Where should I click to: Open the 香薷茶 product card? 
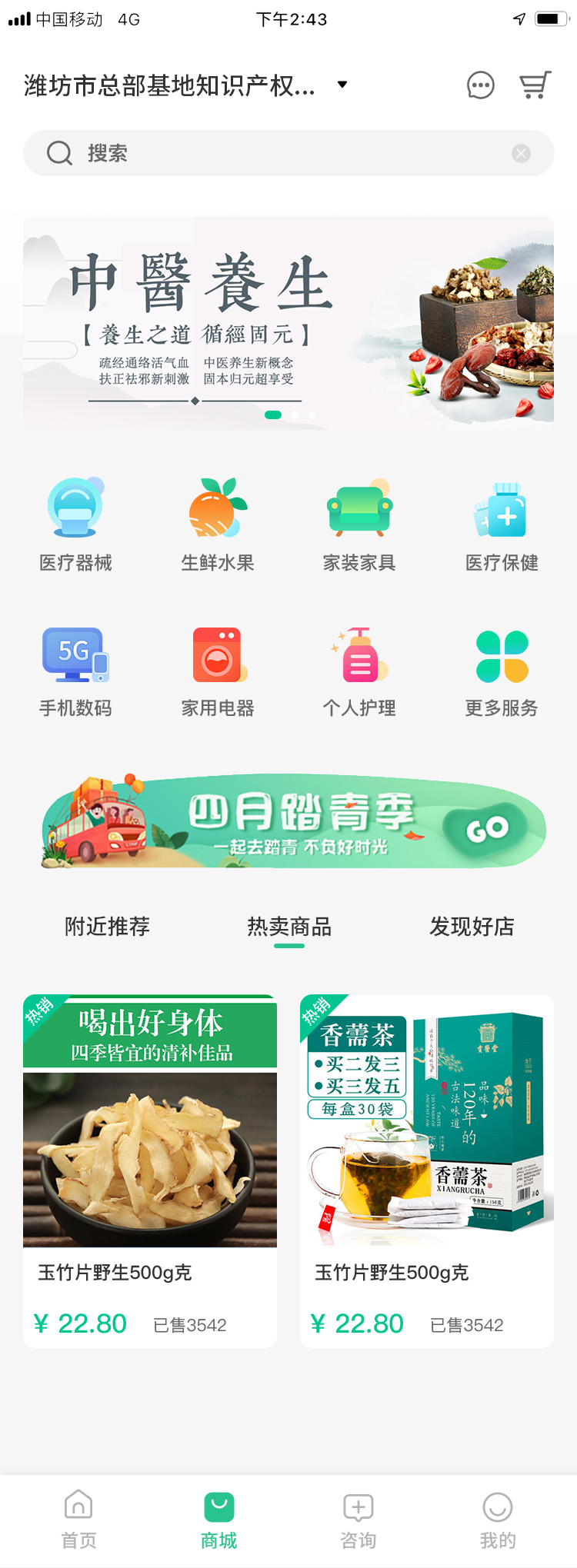click(427, 1170)
